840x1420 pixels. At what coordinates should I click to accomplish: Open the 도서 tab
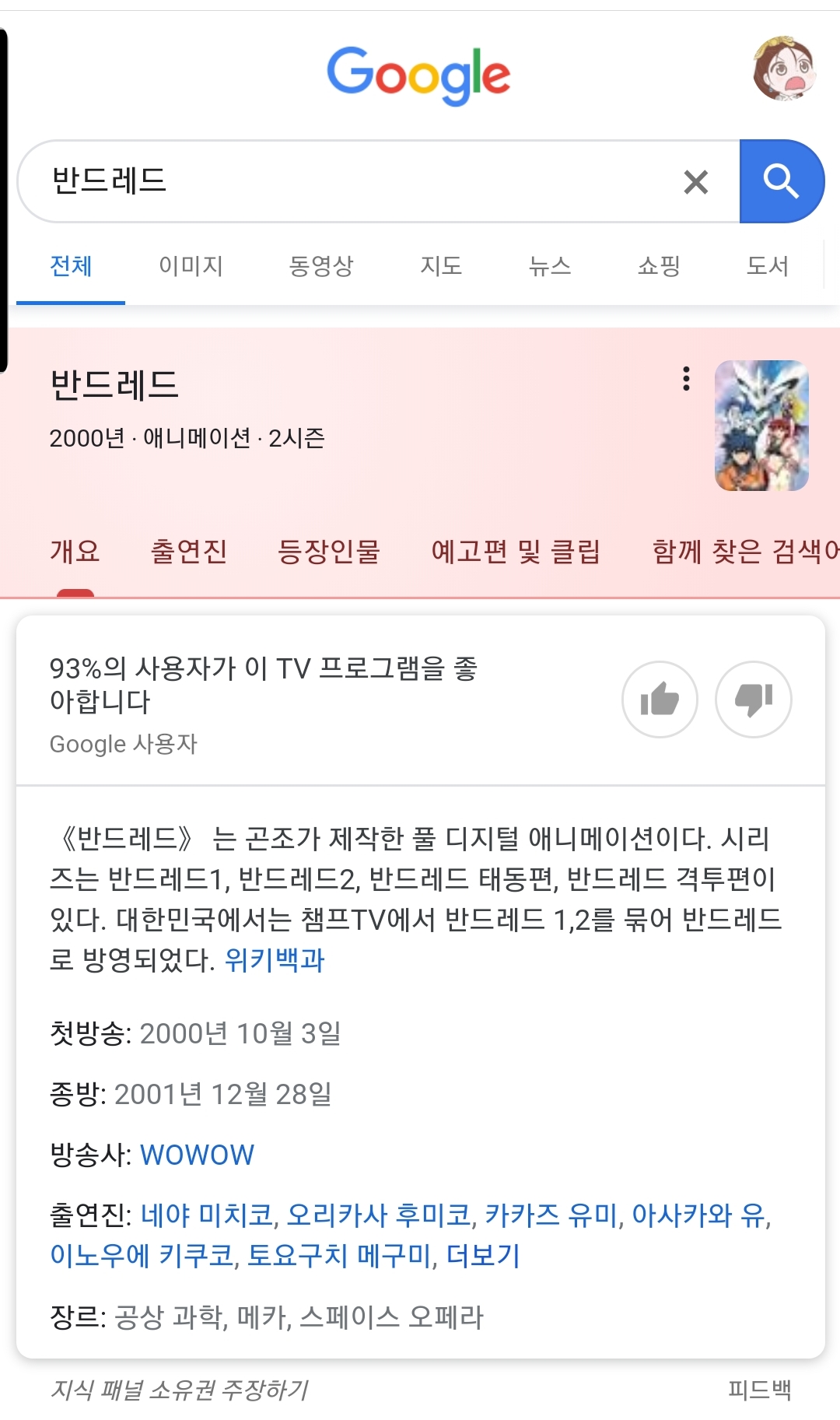(x=768, y=266)
